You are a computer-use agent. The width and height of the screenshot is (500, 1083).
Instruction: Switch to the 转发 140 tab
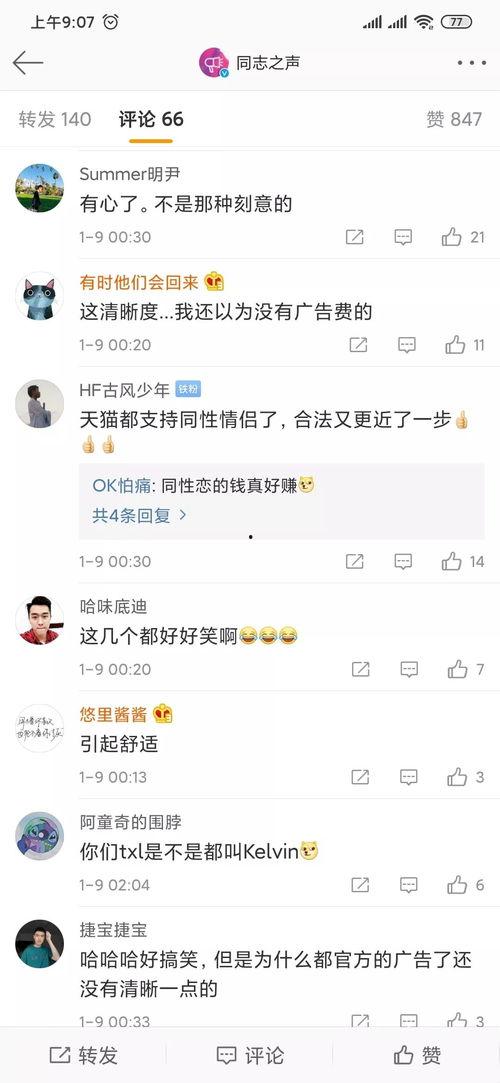point(55,119)
